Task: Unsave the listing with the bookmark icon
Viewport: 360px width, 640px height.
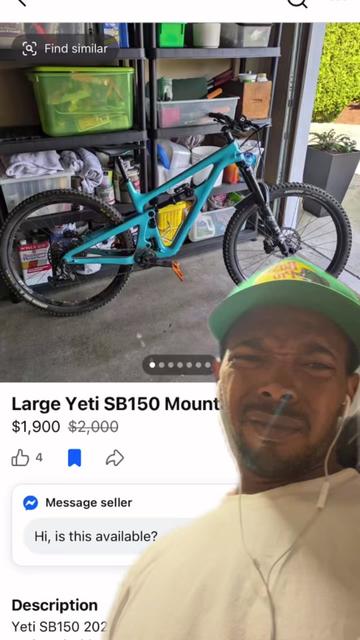Action: pyautogui.click(x=74, y=458)
